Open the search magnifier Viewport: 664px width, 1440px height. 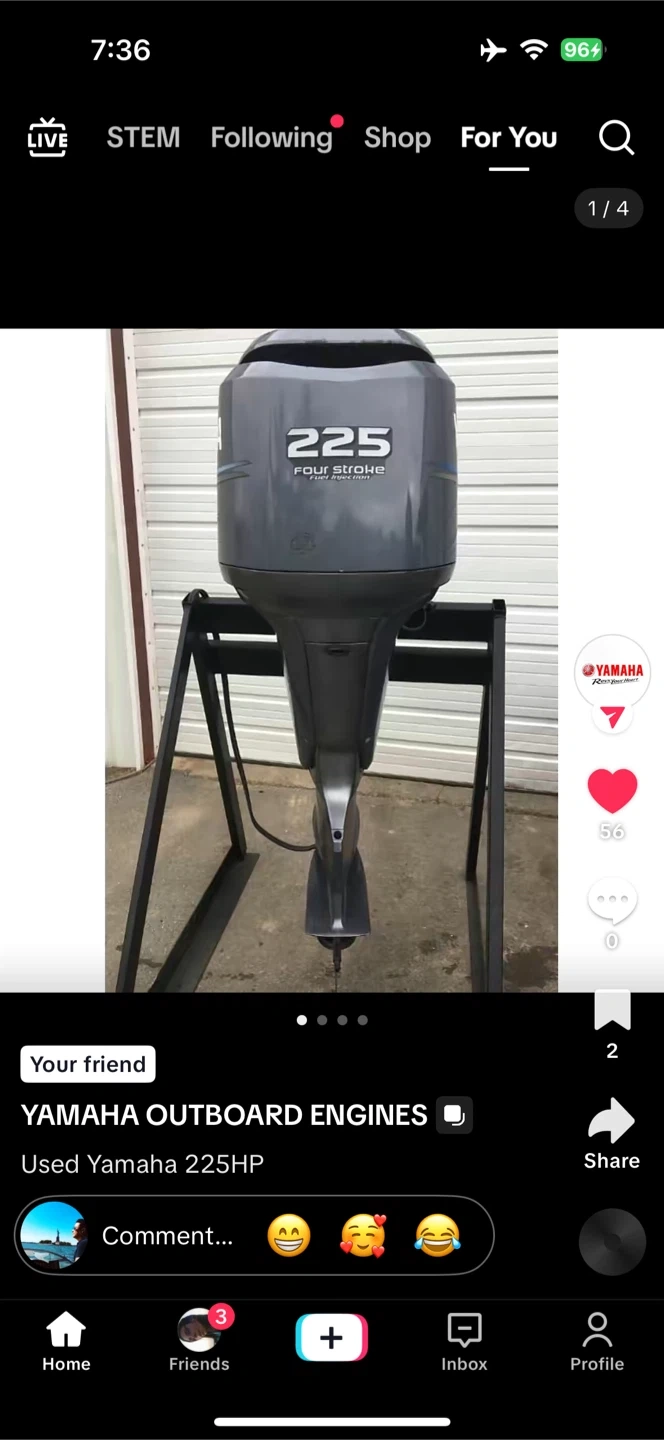(616, 138)
